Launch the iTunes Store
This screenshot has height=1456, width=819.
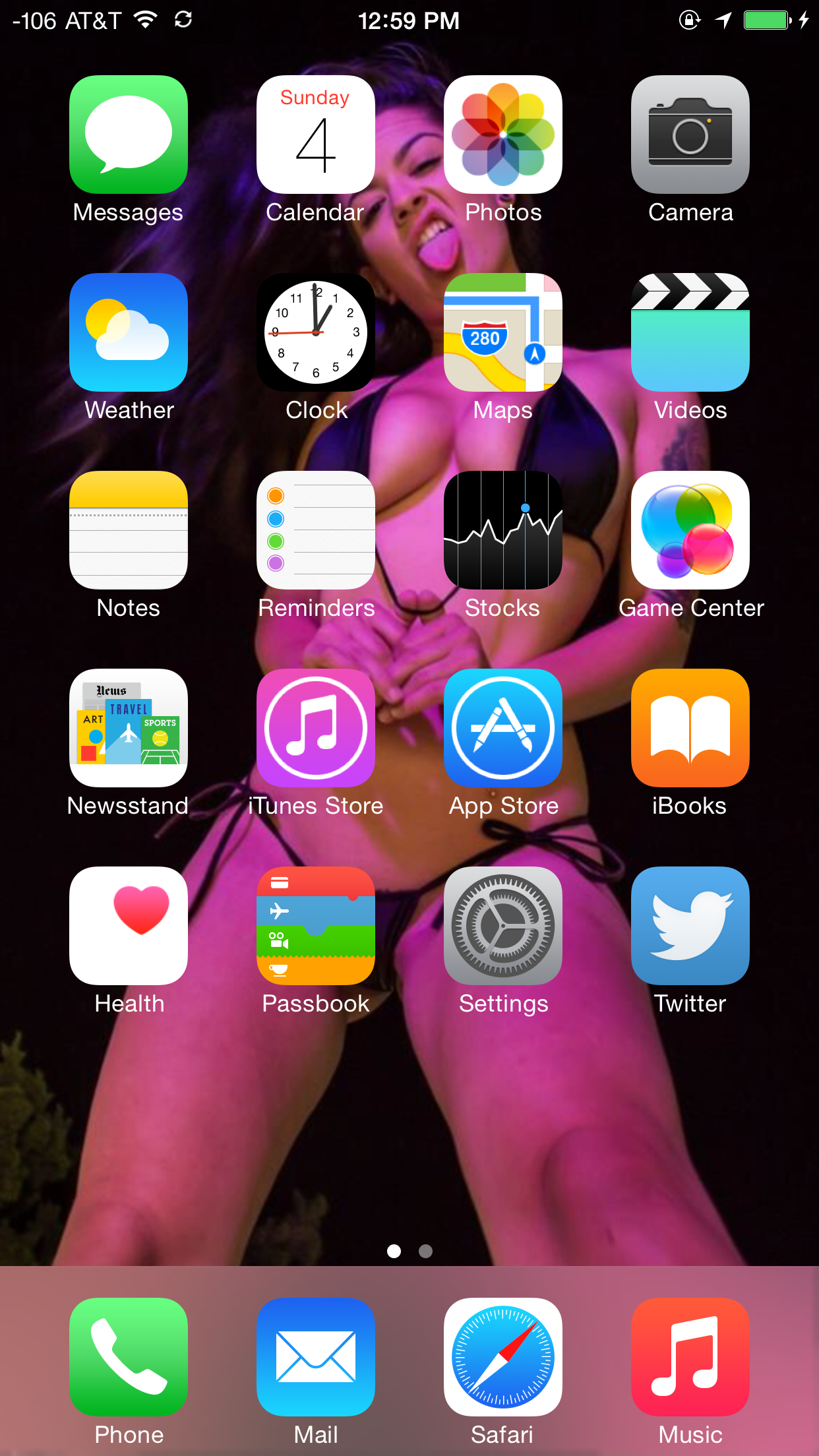point(316,728)
